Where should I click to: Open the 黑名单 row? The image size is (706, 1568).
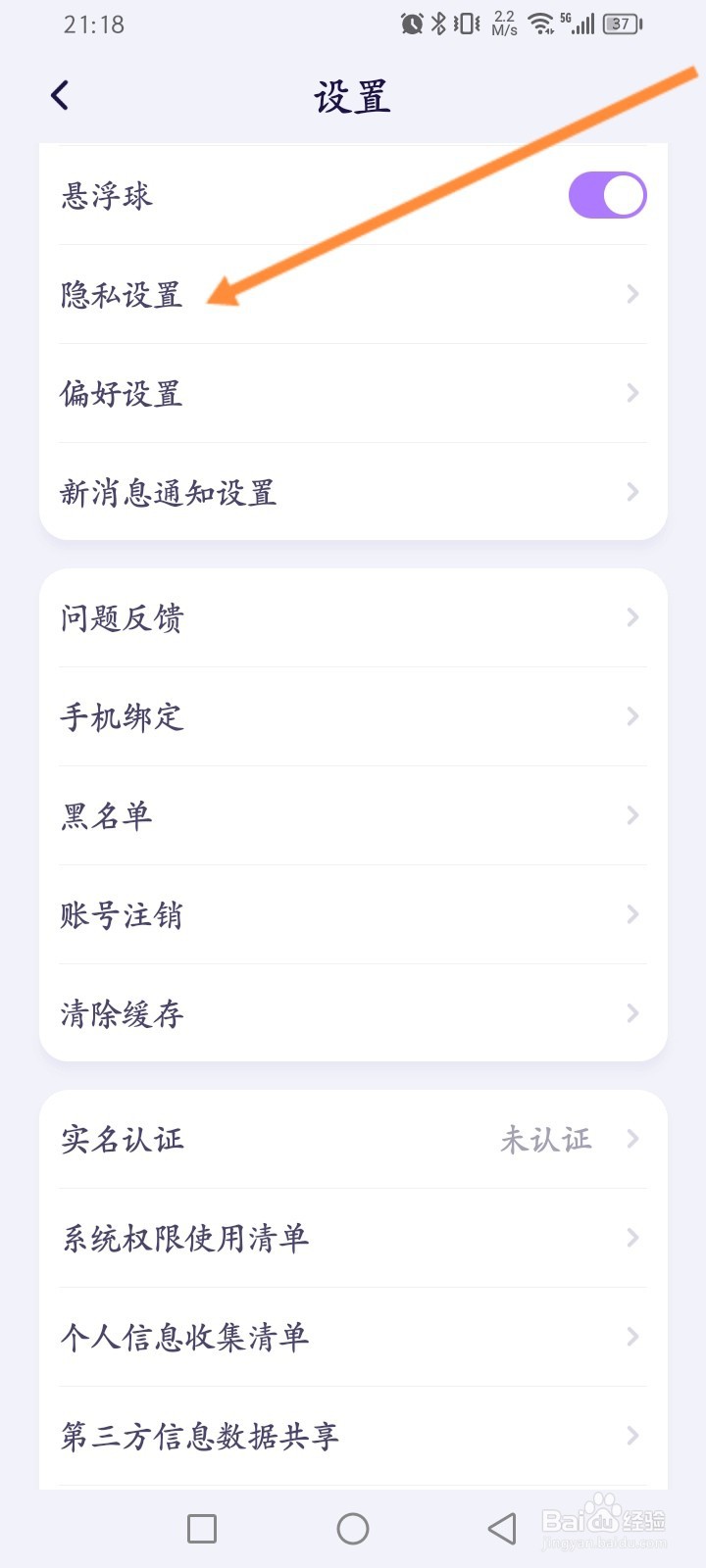353,815
